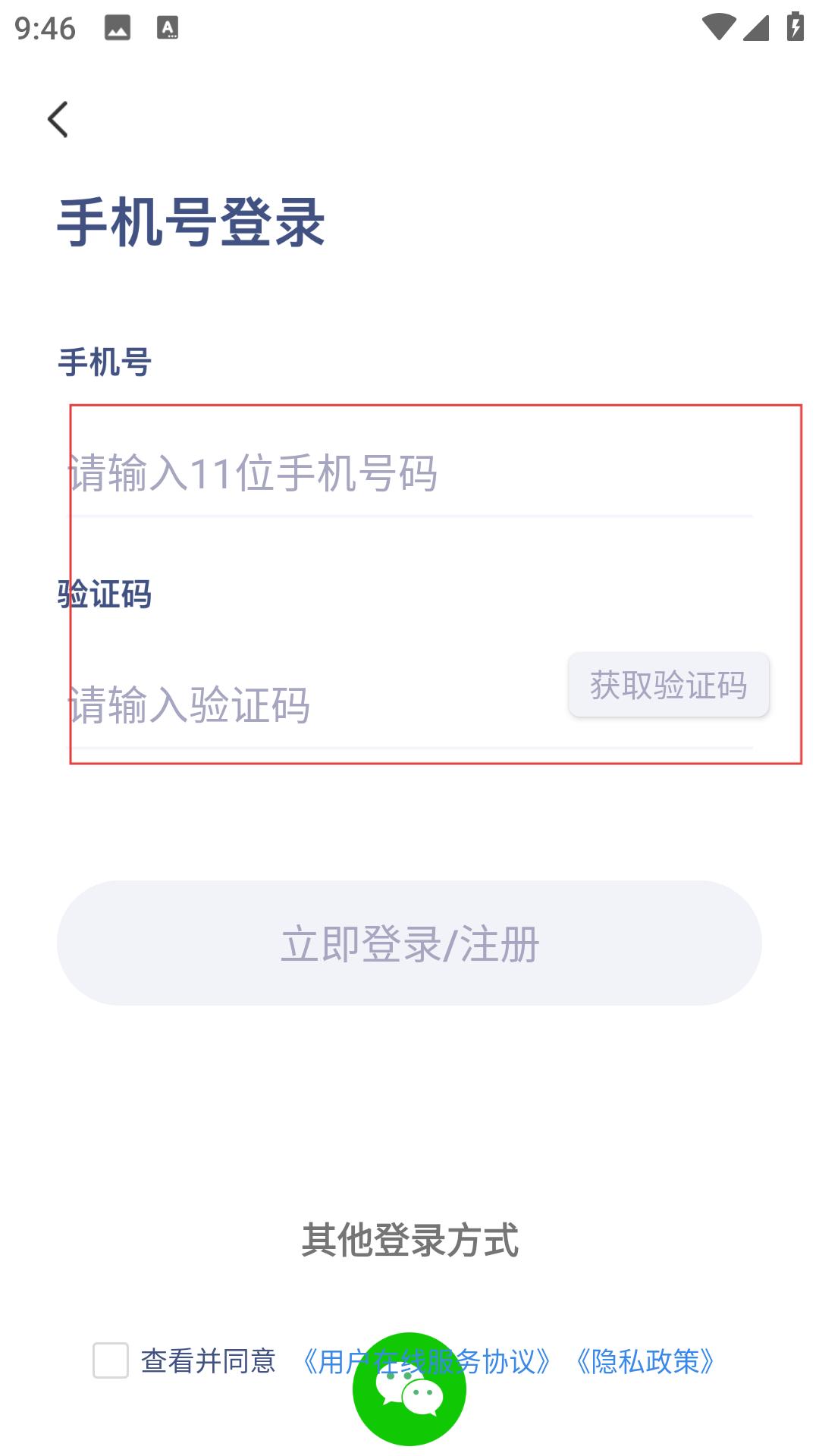819x1456 pixels.
Task: Focus the verification code input field
Action: (x=315, y=704)
